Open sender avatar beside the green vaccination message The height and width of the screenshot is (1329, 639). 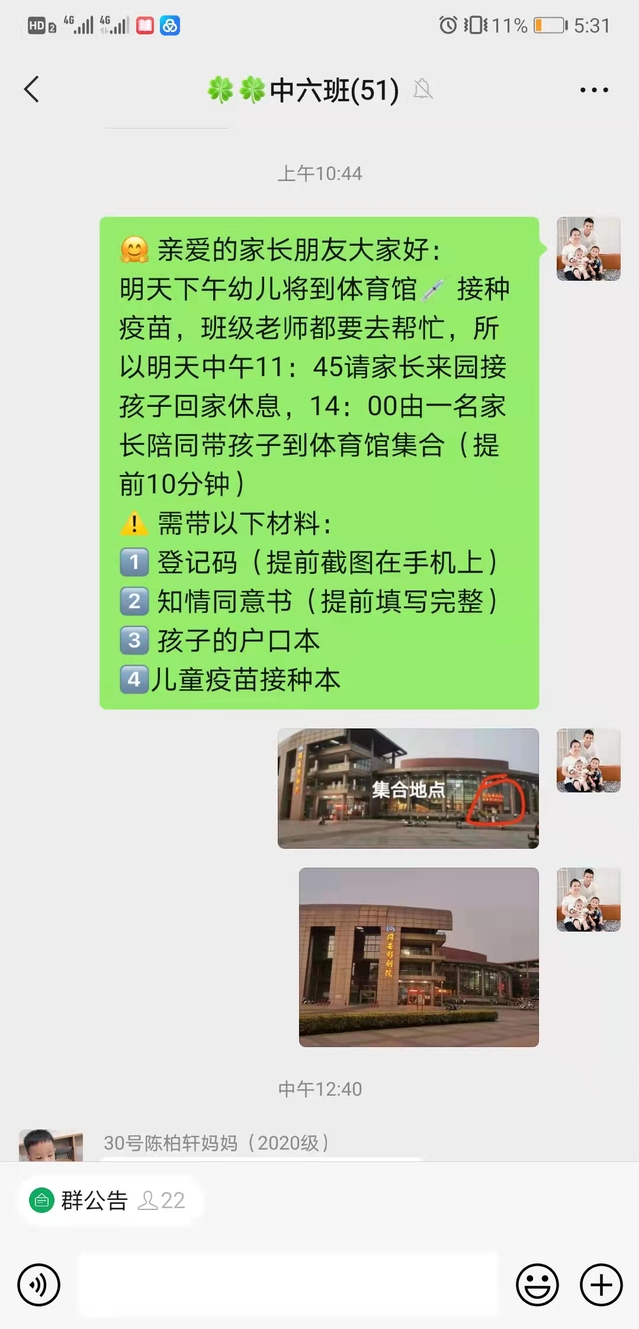588,249
